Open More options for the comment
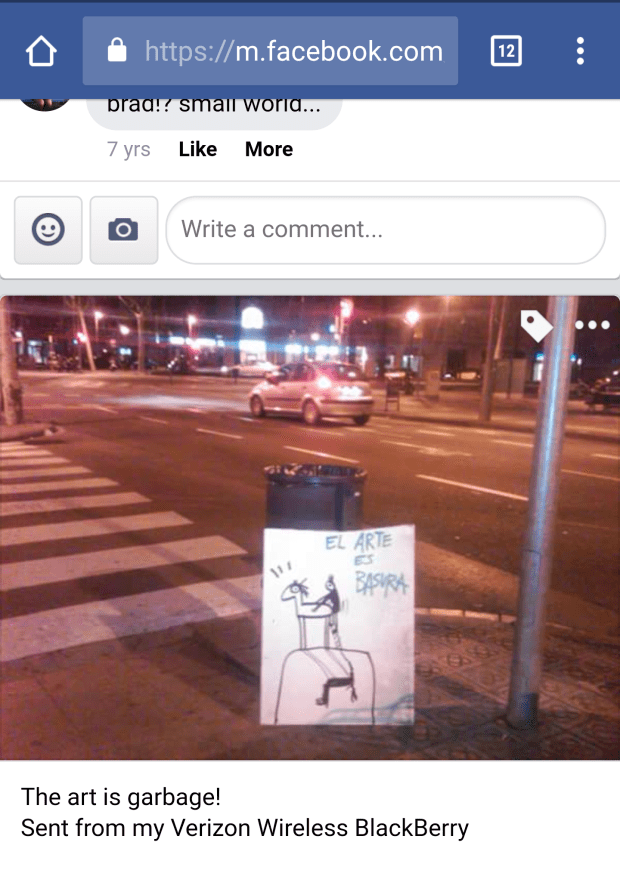Image resolution: width=620 pixels, height=870 pixels. click(268, 149)
